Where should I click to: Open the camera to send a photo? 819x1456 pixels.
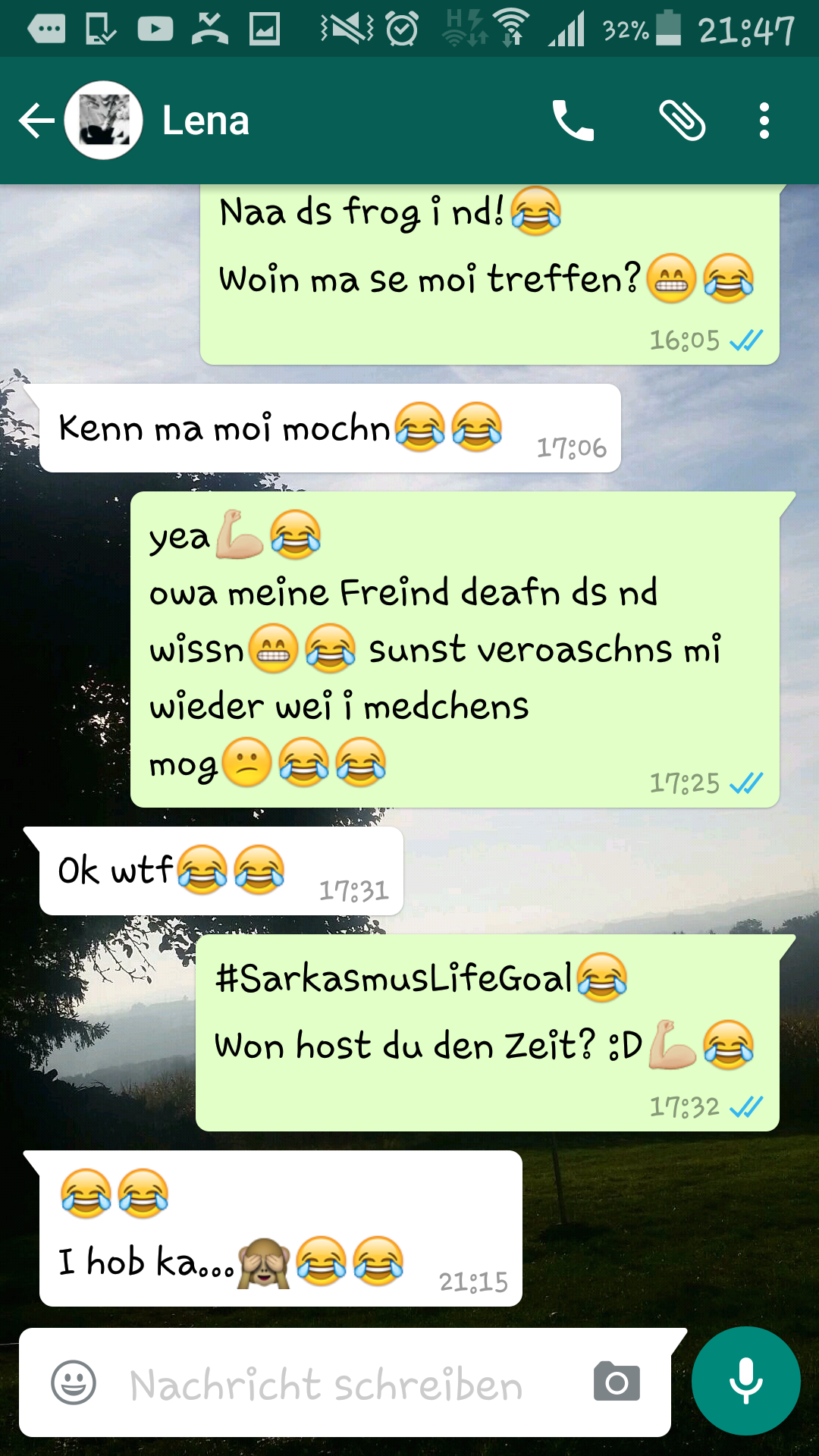[617, 1382]
